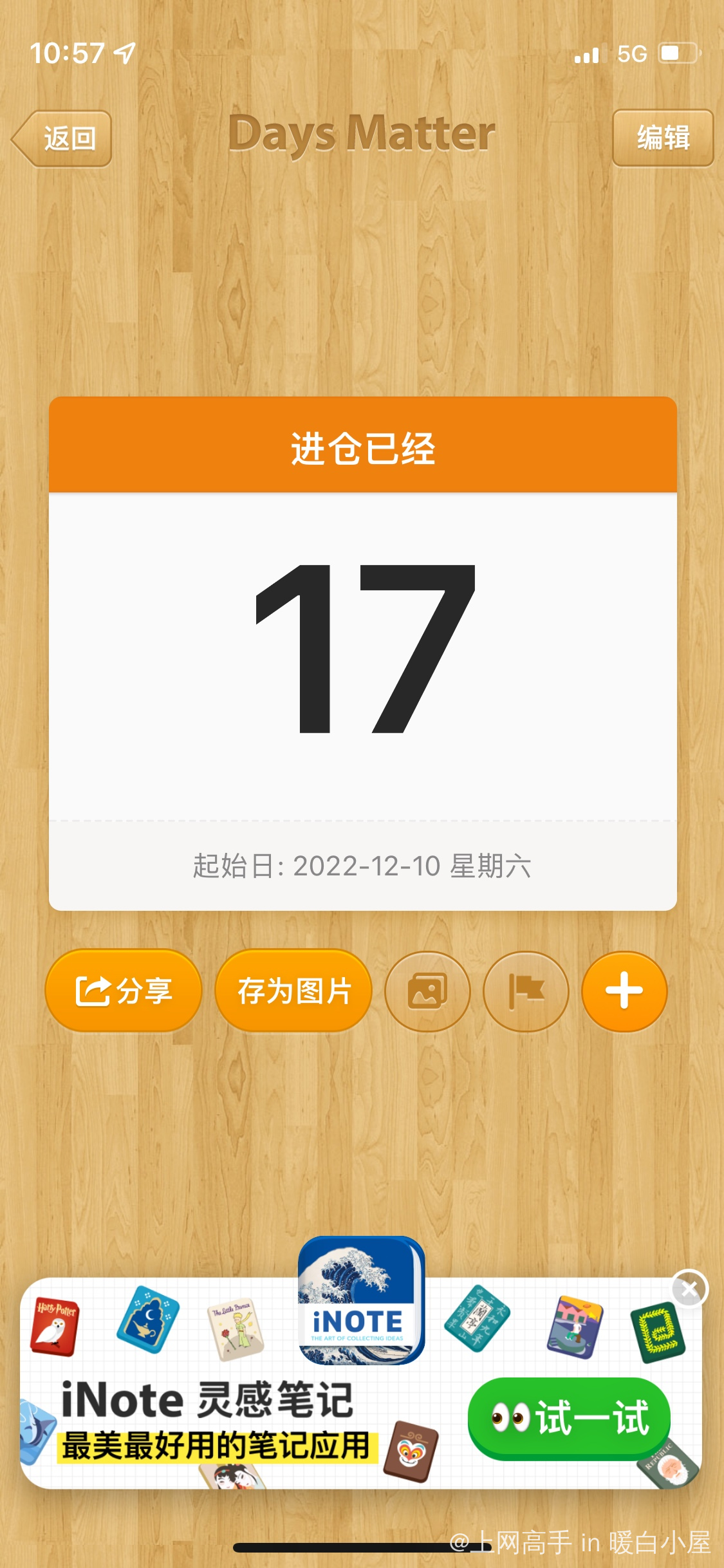
Task: Open 编辑 to edit this event
Action: pos(662,138)
